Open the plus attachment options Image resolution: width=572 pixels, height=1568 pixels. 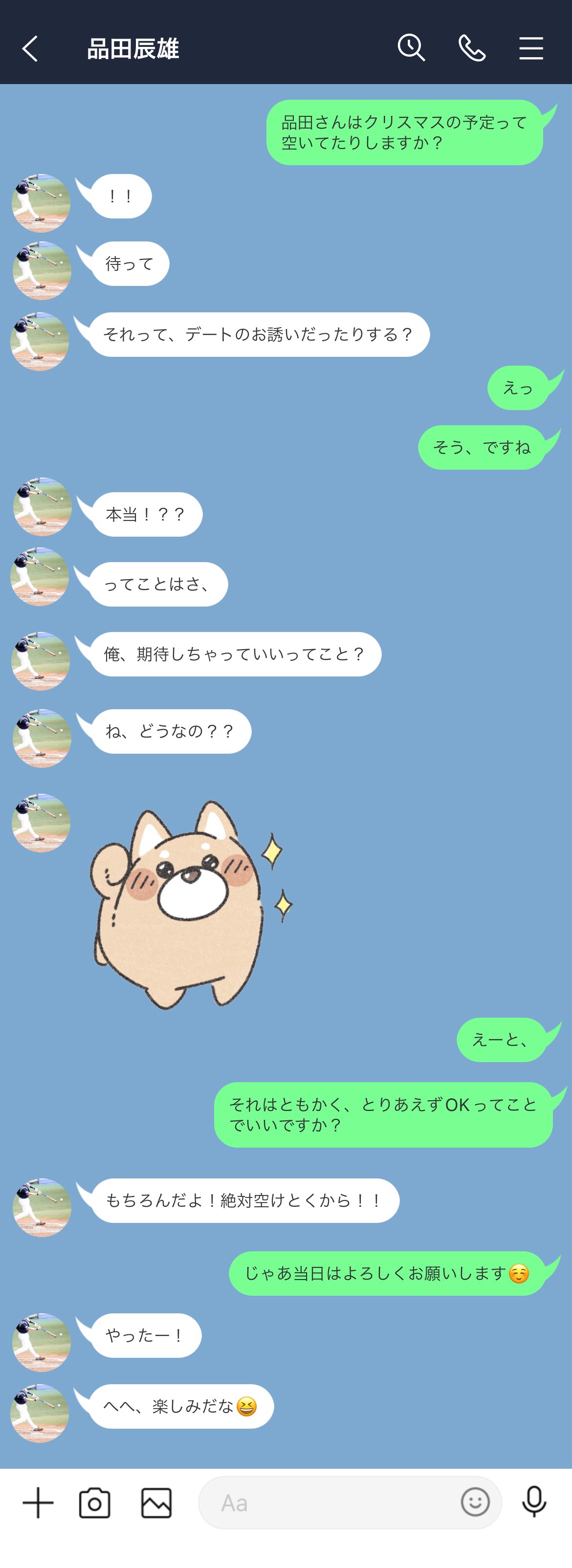point(38,1503)
